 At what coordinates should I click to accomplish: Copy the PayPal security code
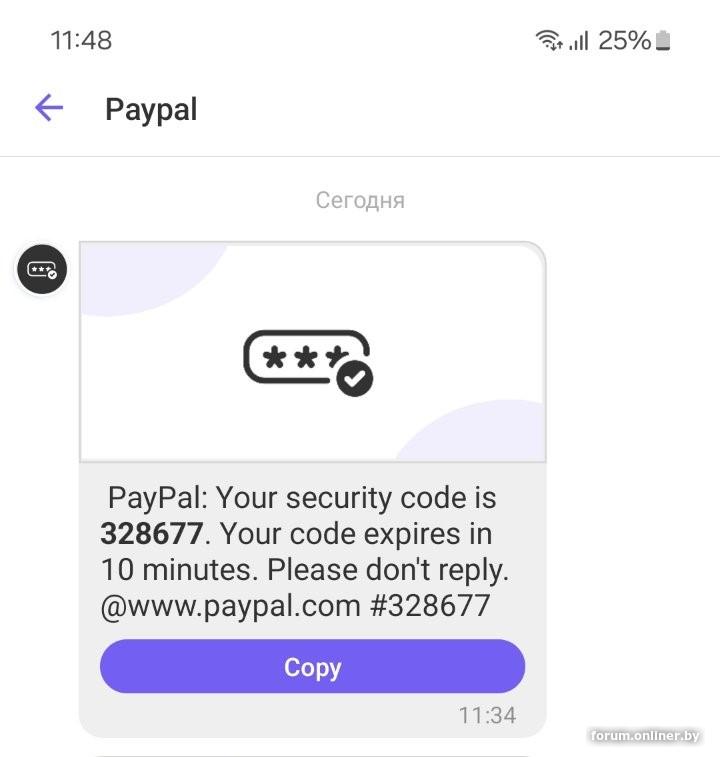click(312, 667)
